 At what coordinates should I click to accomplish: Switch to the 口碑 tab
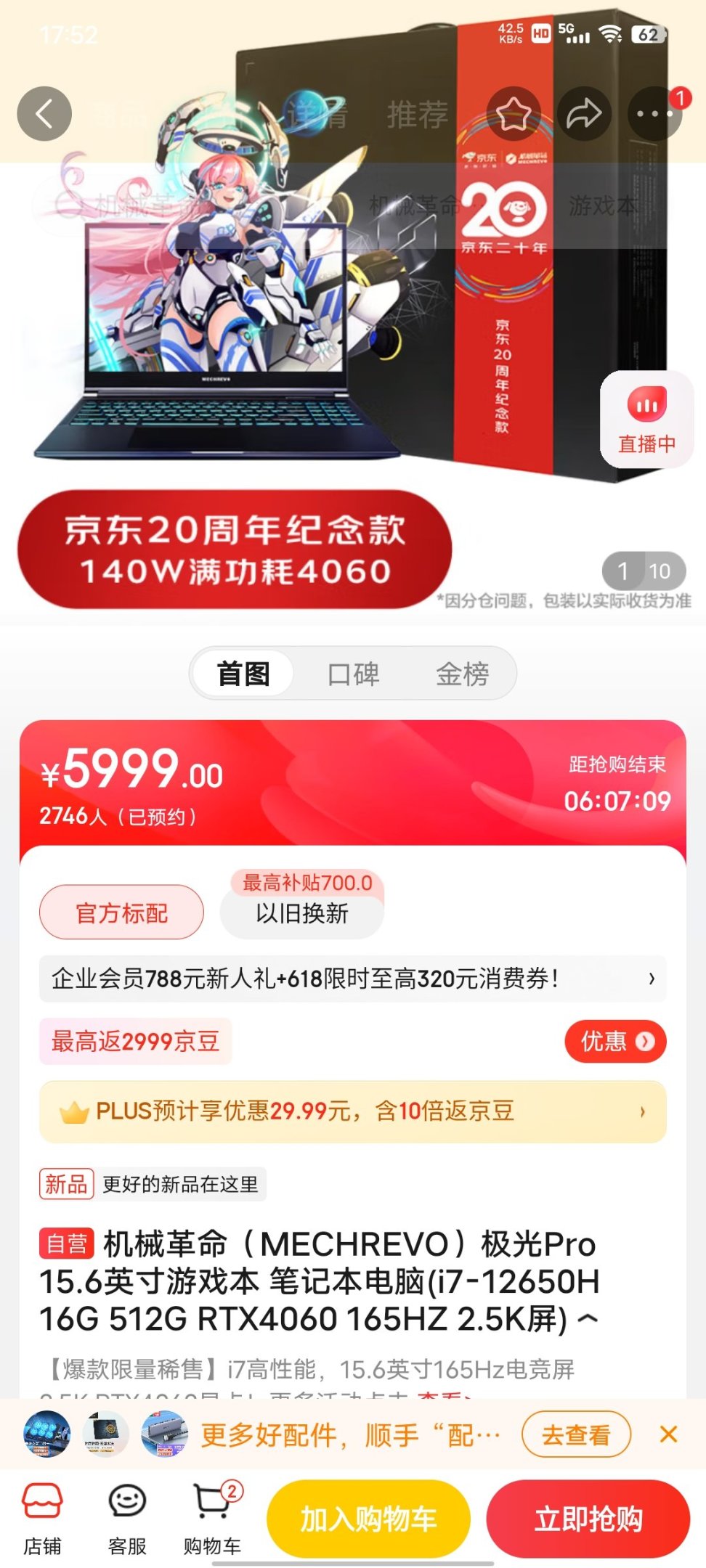tap(353, 674)
